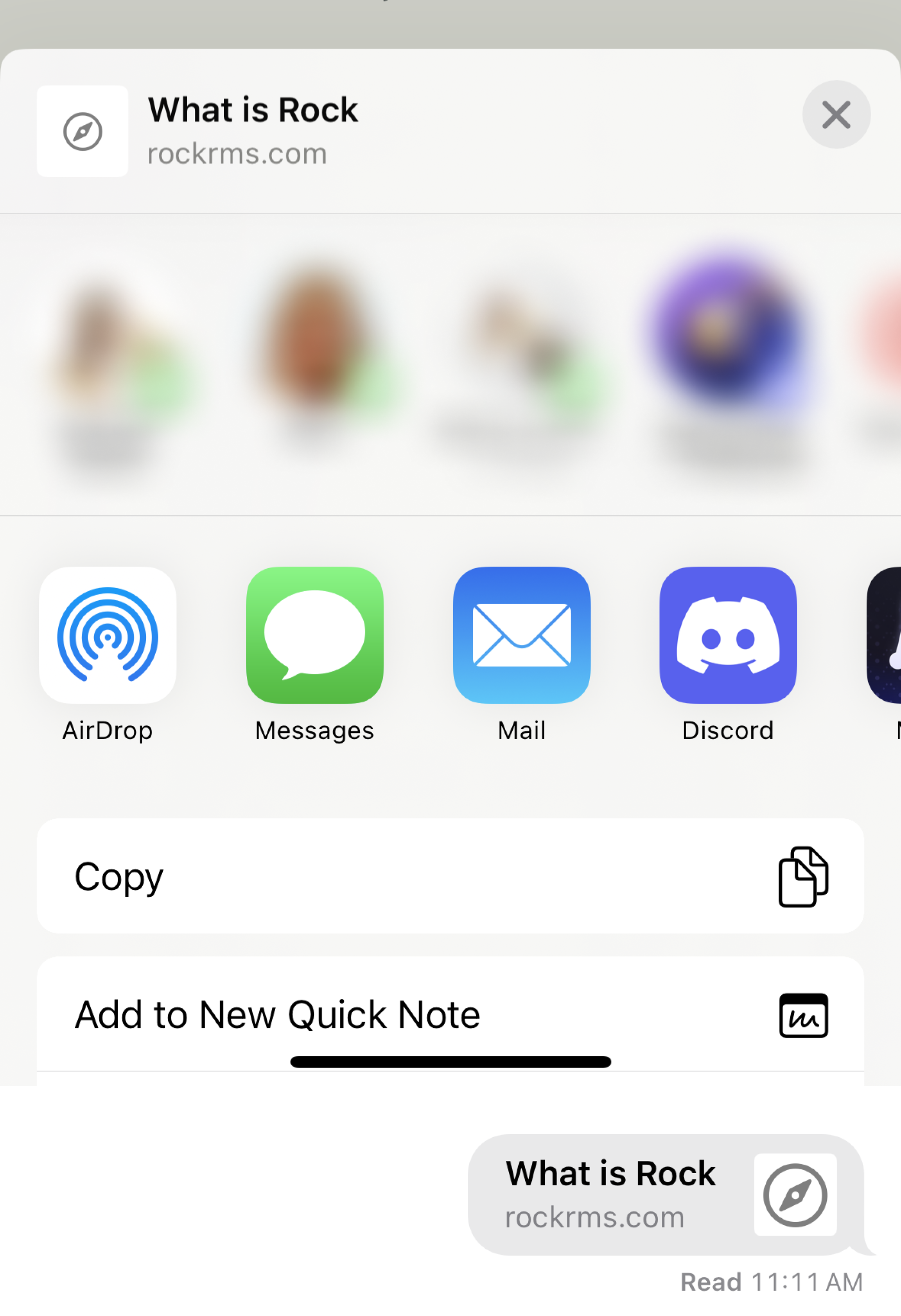Select Add to New Quick Note
Image resolution: width=901 pixels, height=1316 pixels.
(x=450, y=1014)
